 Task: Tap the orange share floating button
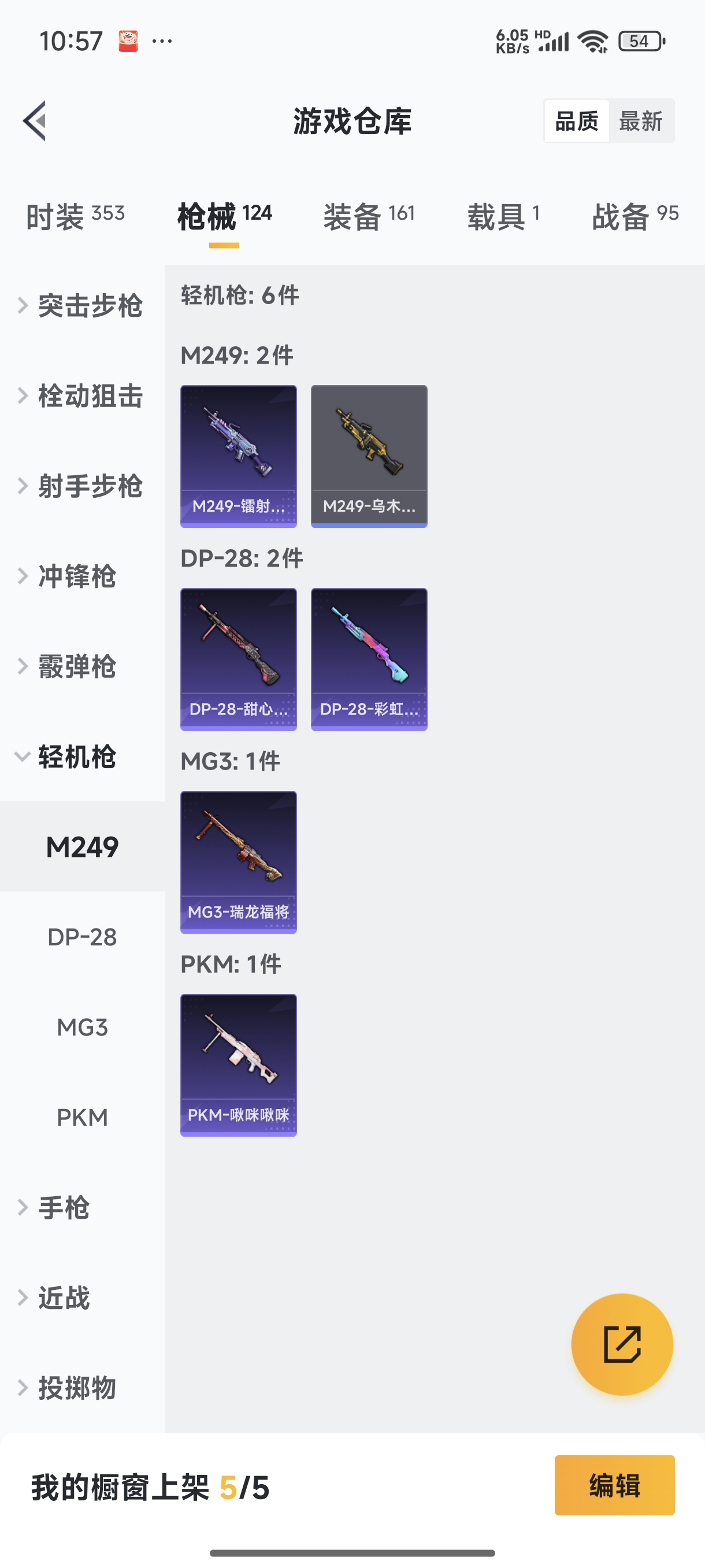(622, 1344)
